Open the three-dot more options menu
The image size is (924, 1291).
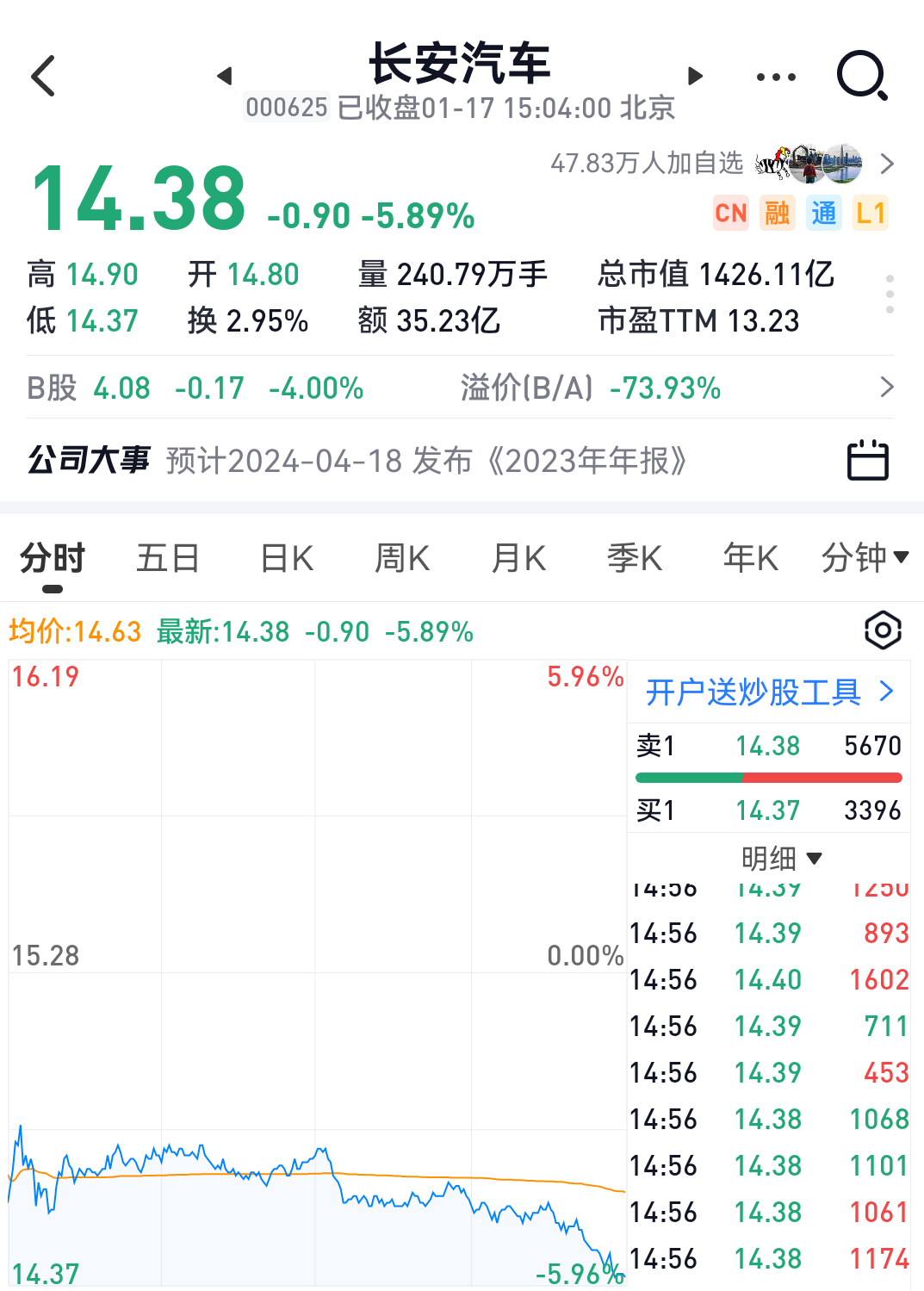[775, 77]
